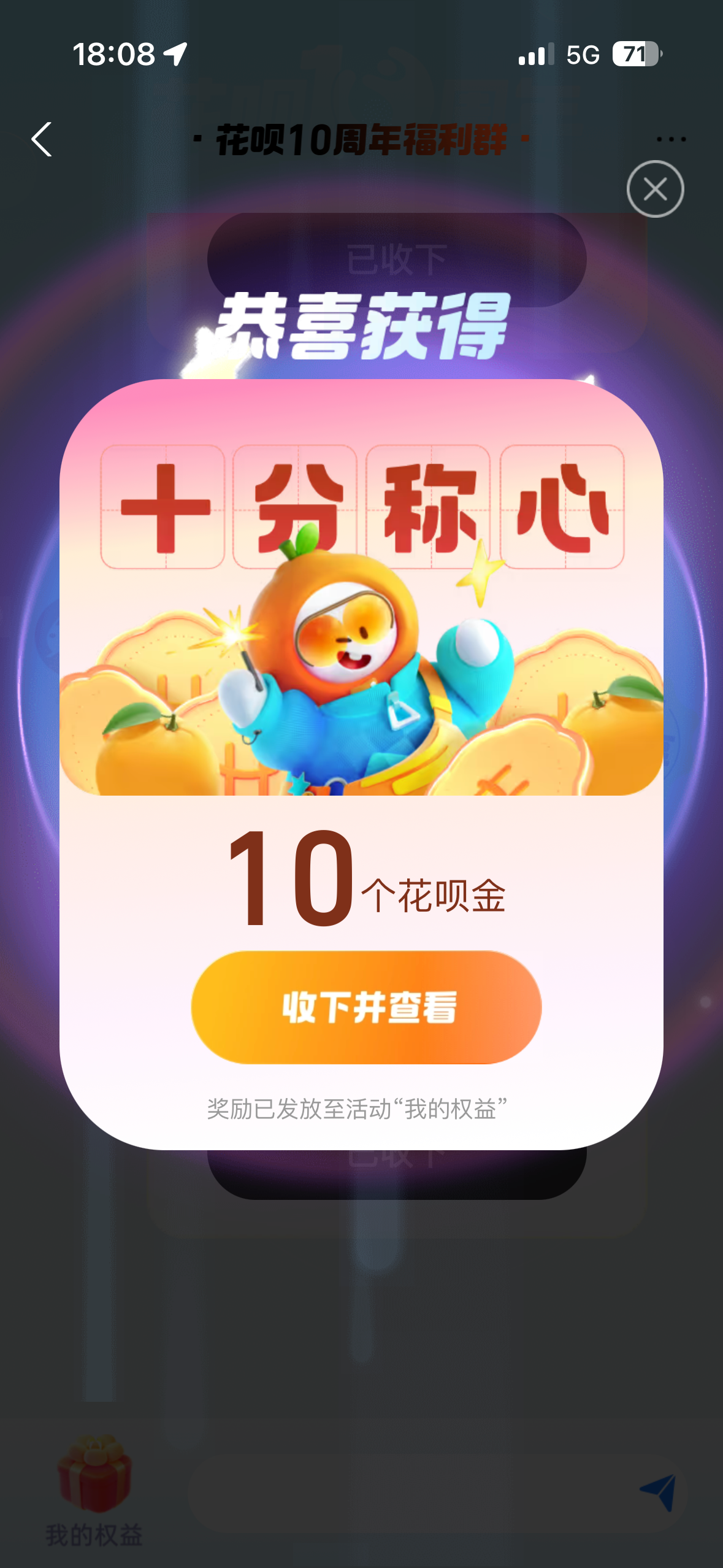
Task: Go back with the top-left arrow
Action: 42,139
